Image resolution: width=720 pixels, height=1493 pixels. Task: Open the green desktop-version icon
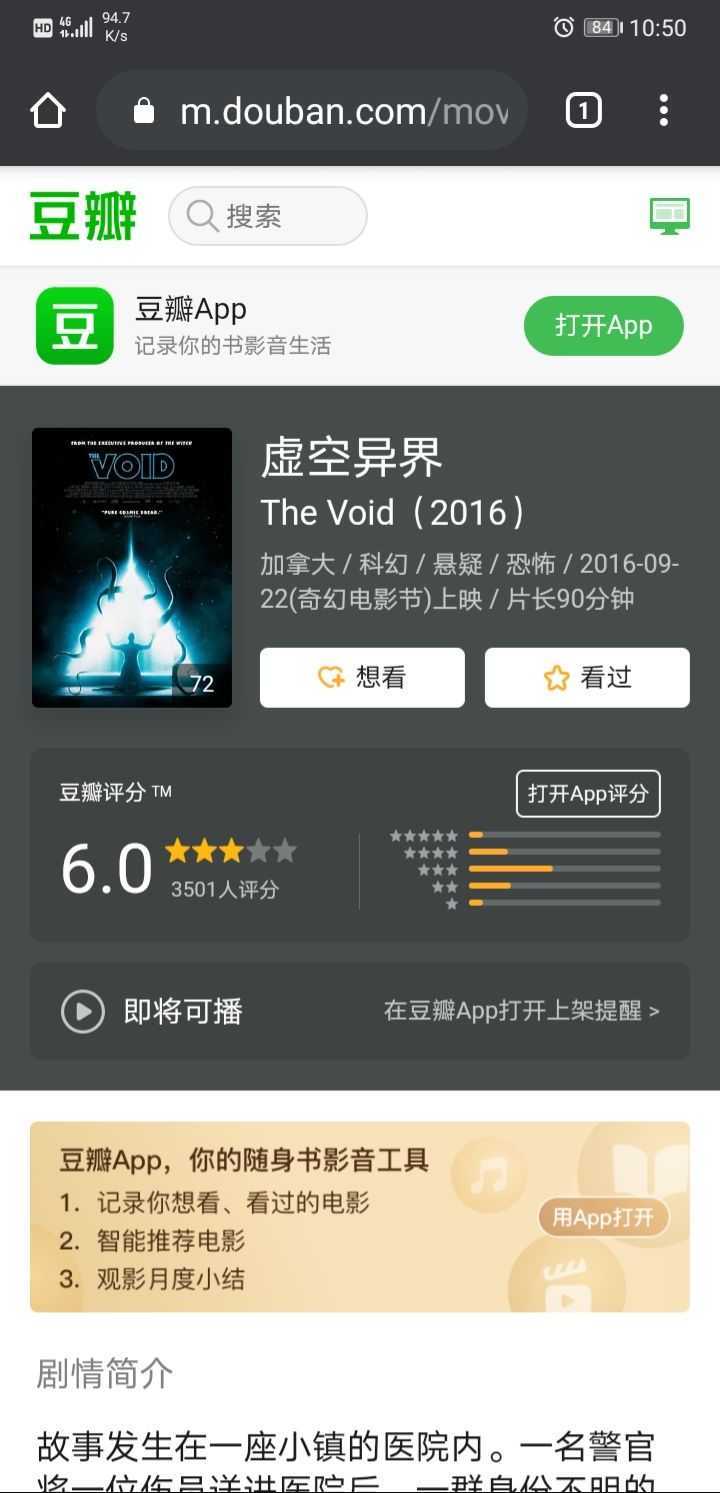pos(669,215)
